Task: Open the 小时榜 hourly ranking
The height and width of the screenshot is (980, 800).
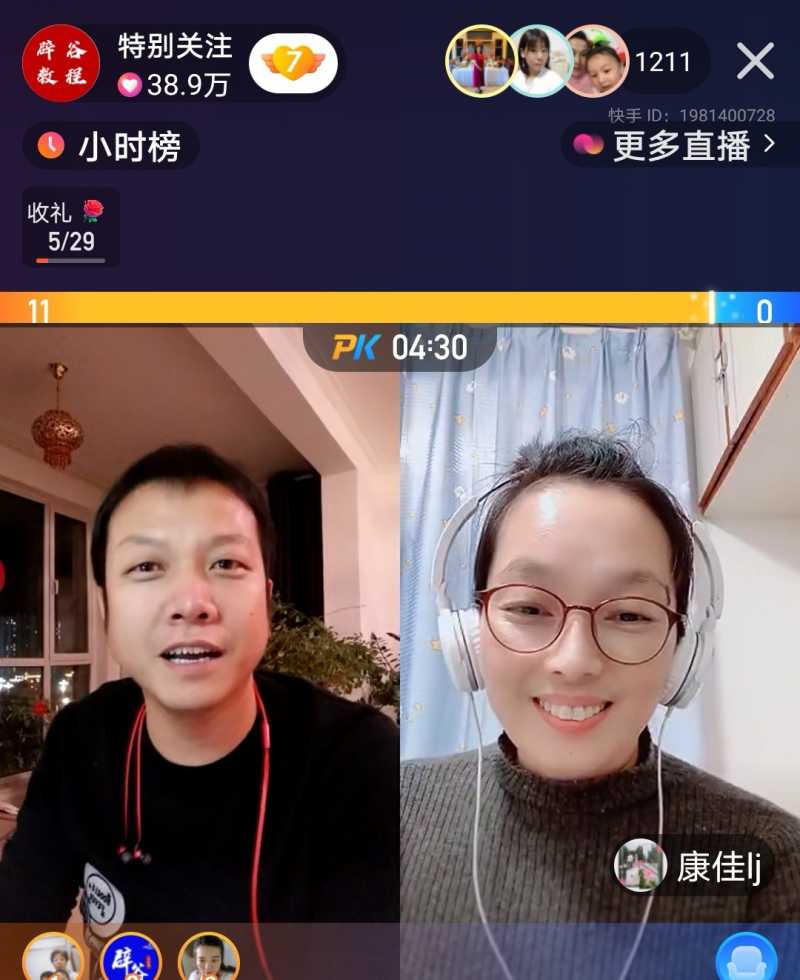Action: tap(111, 147)
